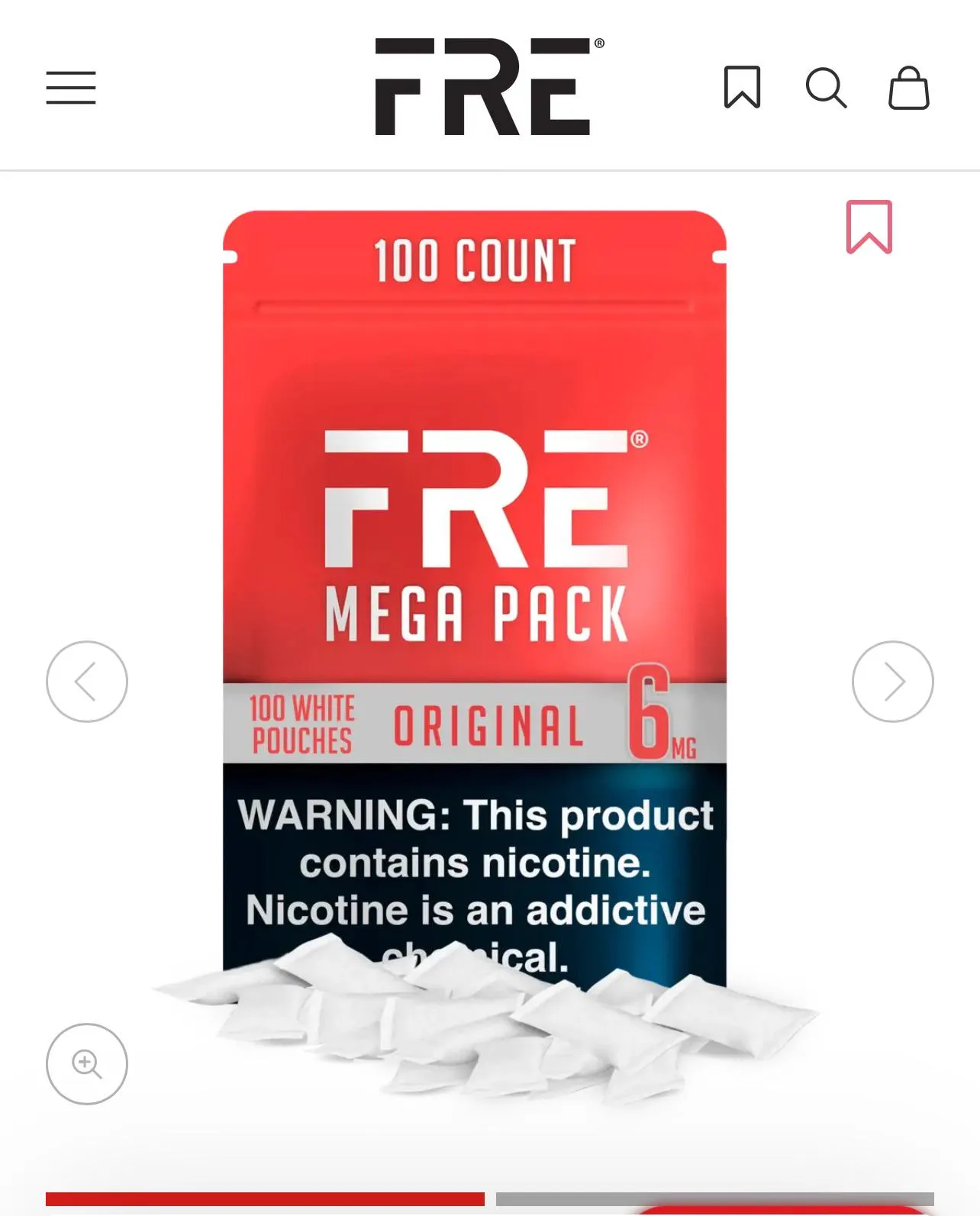Image resolution: width=980 pixels, height=1216 pixels.
Task: Bookmark this product with pink icon
Action: click(869, 227)
